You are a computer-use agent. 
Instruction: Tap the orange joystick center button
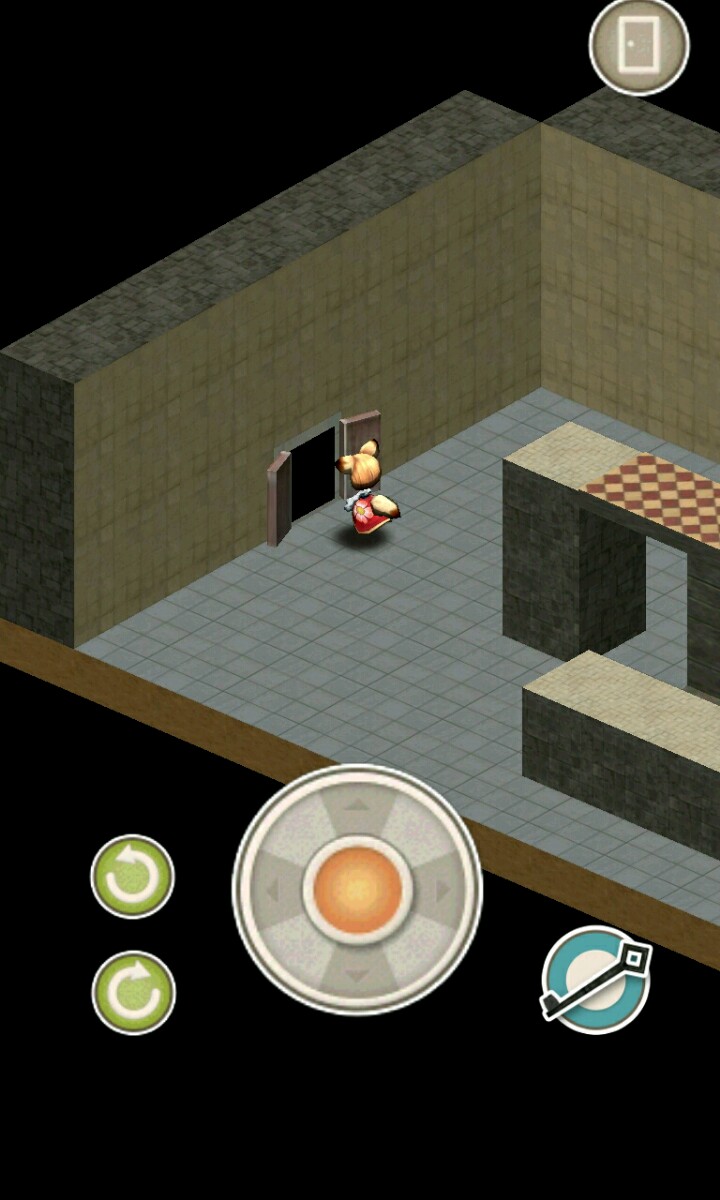(357, 889)
